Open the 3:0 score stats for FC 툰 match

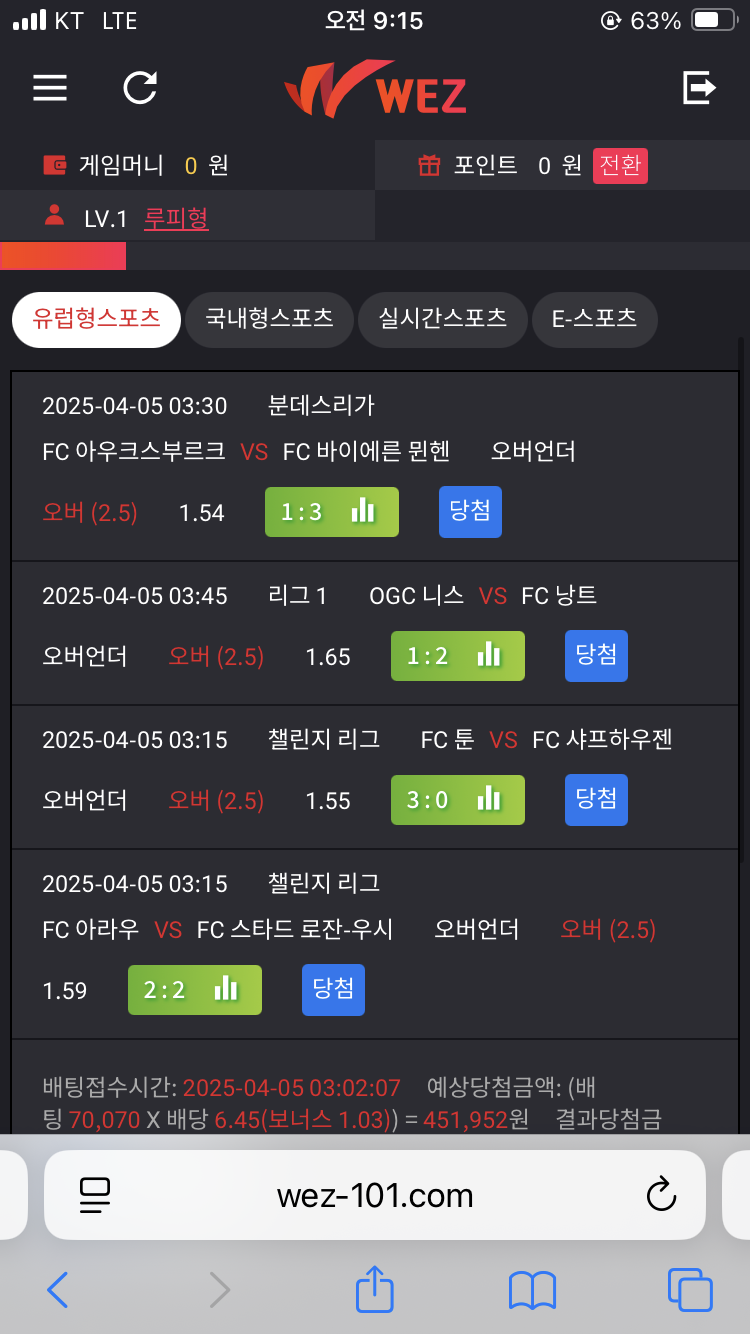(458, 800)
